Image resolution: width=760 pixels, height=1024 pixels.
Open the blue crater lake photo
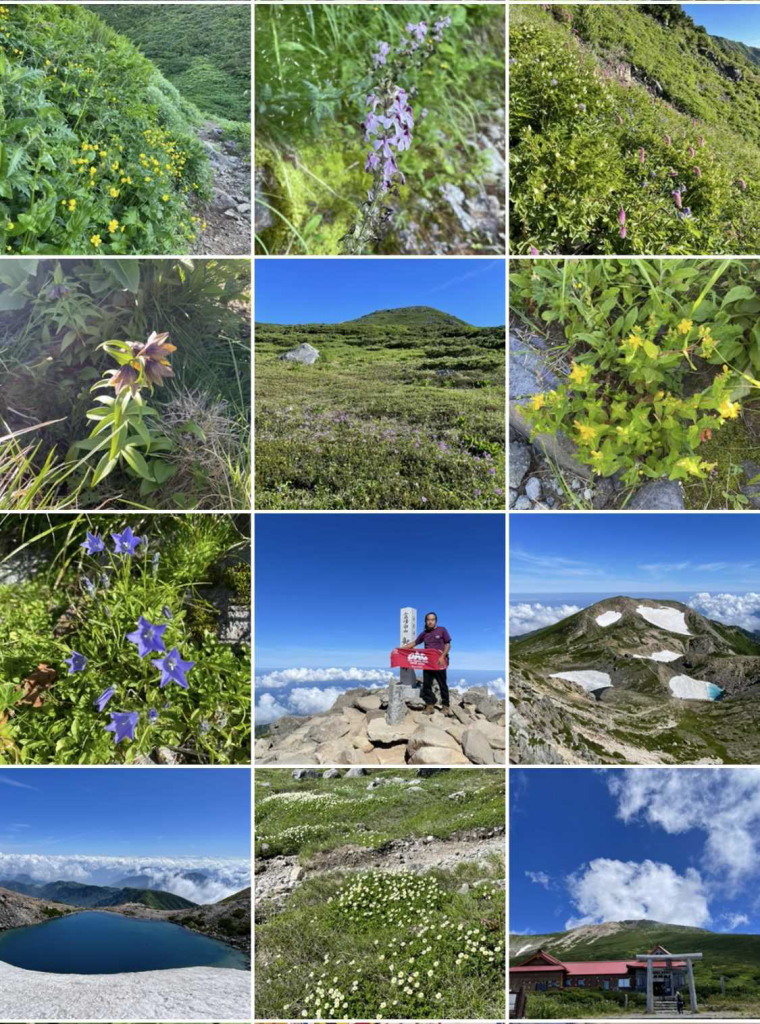125,893
